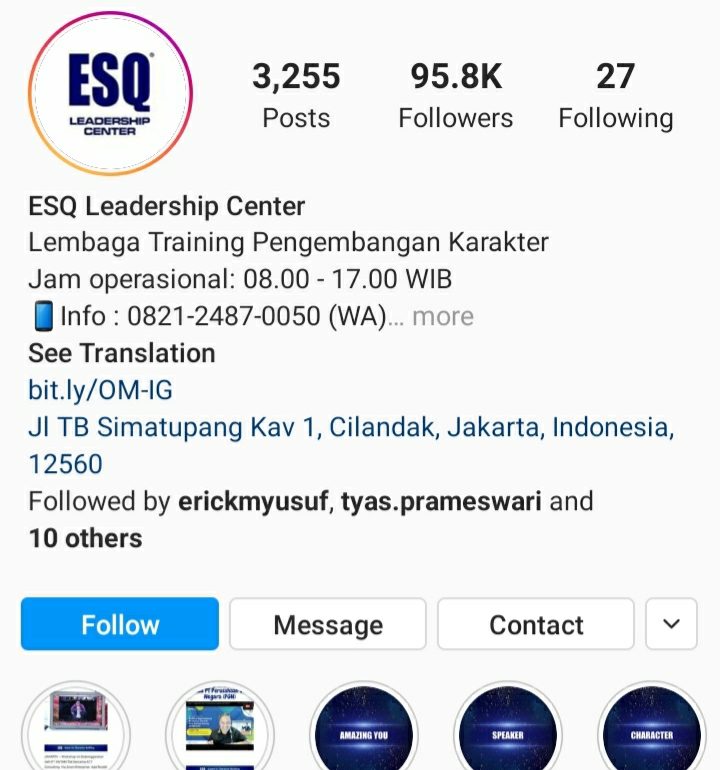Open the AMAZING YOU story highlight

[x=363, y=732]
